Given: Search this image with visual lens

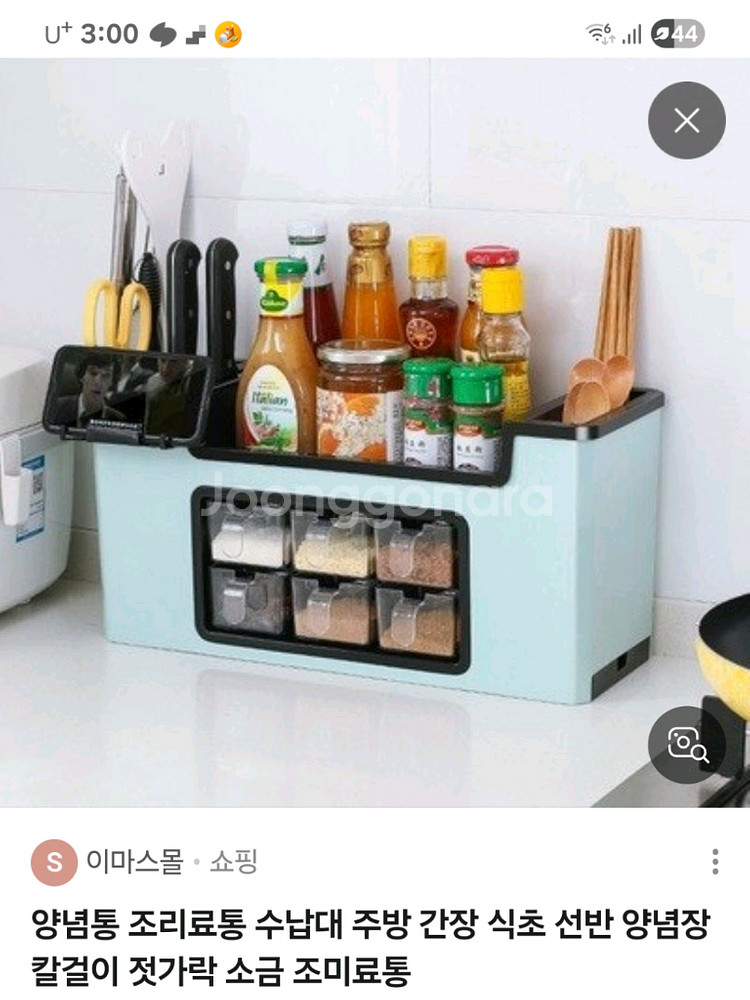Looking at the screenshot, I should click(x=686, y=745).
